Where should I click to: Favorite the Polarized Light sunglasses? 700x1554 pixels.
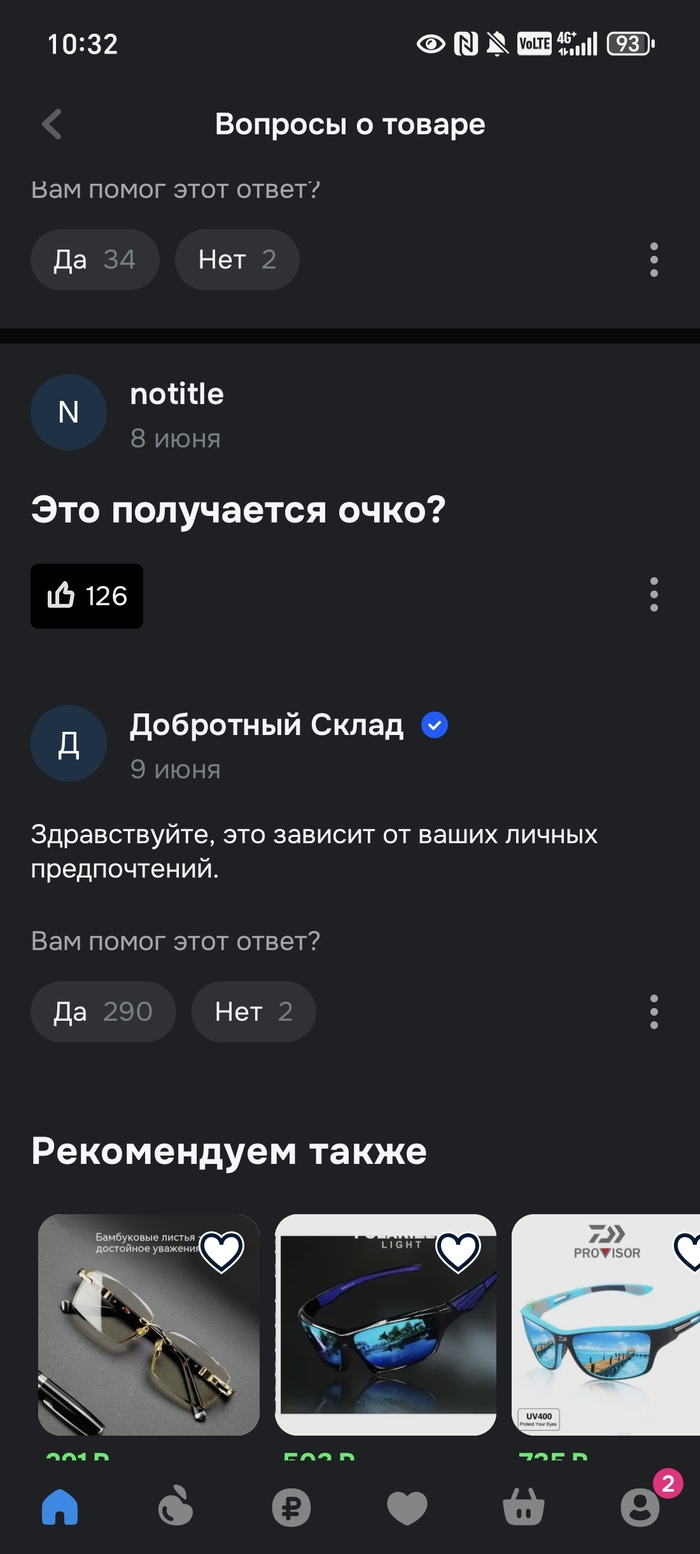click(458, 1251)
